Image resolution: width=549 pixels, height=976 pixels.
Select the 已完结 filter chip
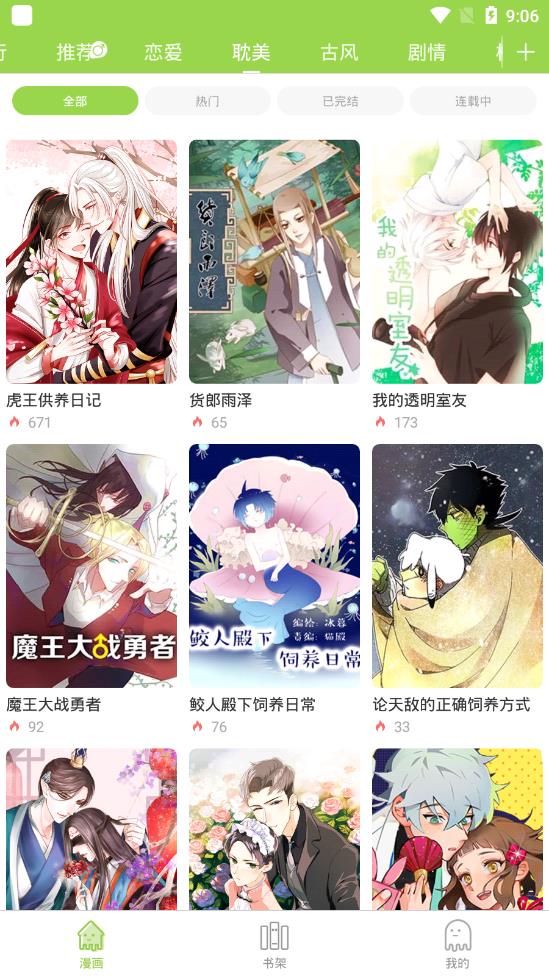[x=340, y=101]
